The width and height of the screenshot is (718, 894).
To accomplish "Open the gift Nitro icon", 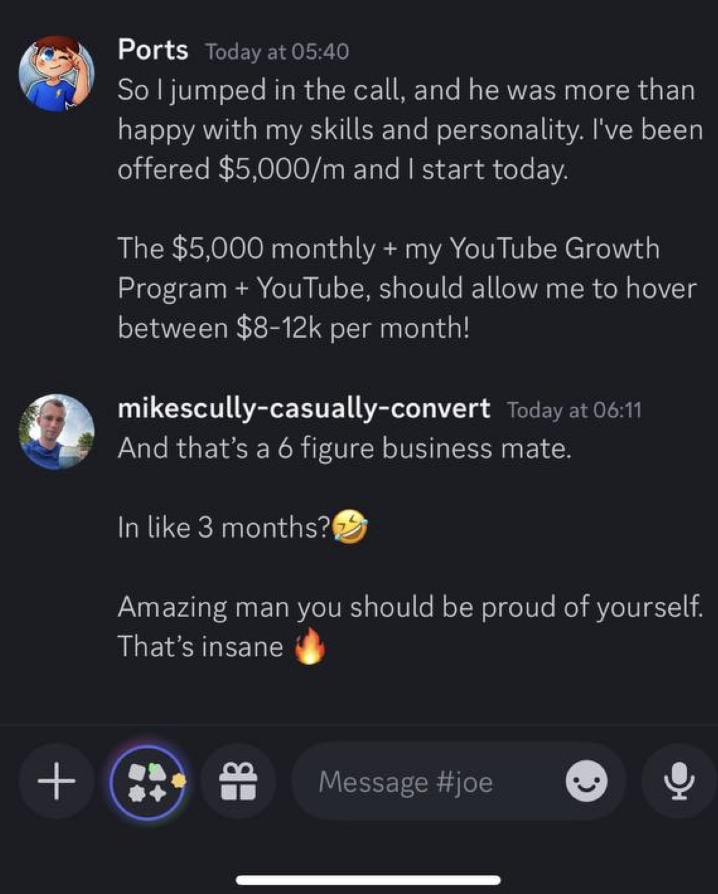I will pos(238,780).
